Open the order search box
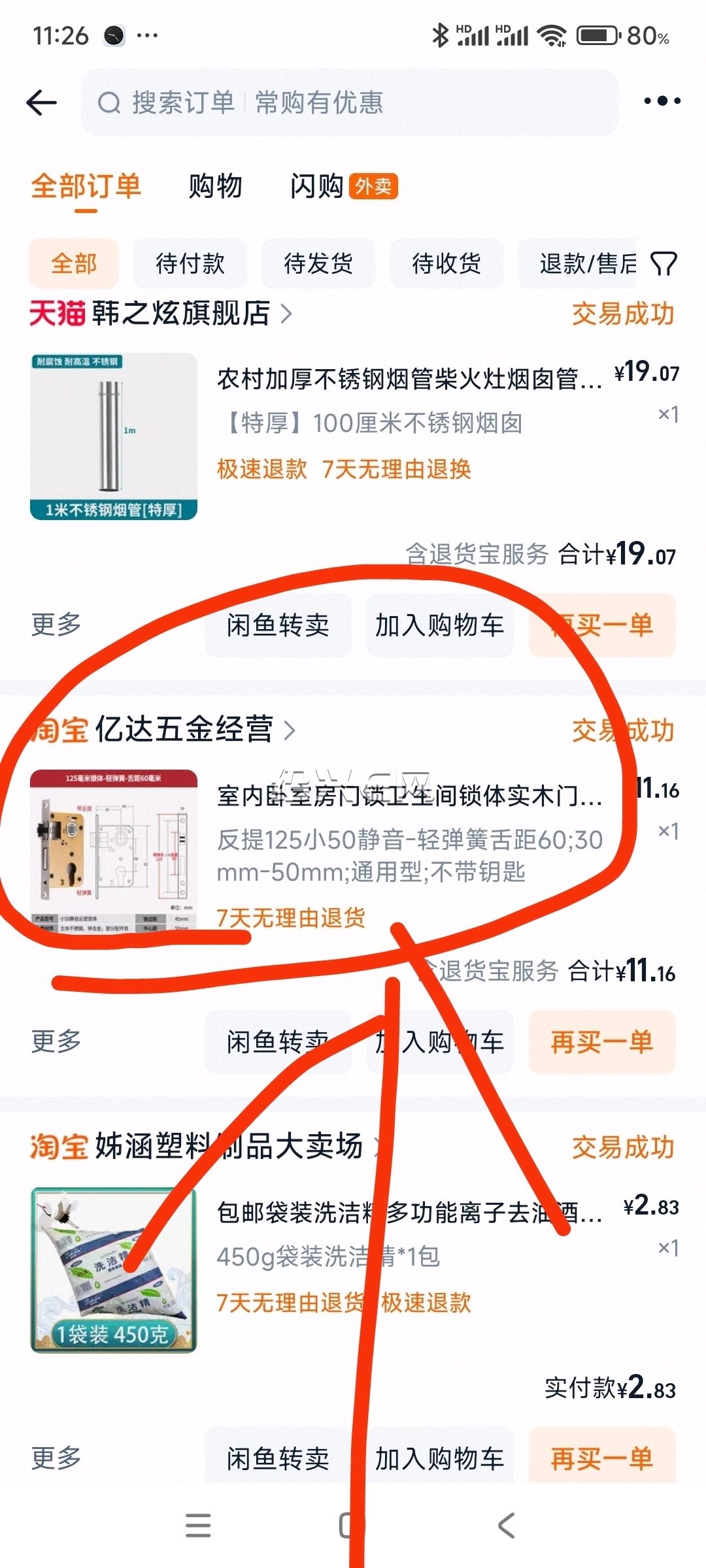Screen dimensions: 706x1568 click(x=350, y=103)
